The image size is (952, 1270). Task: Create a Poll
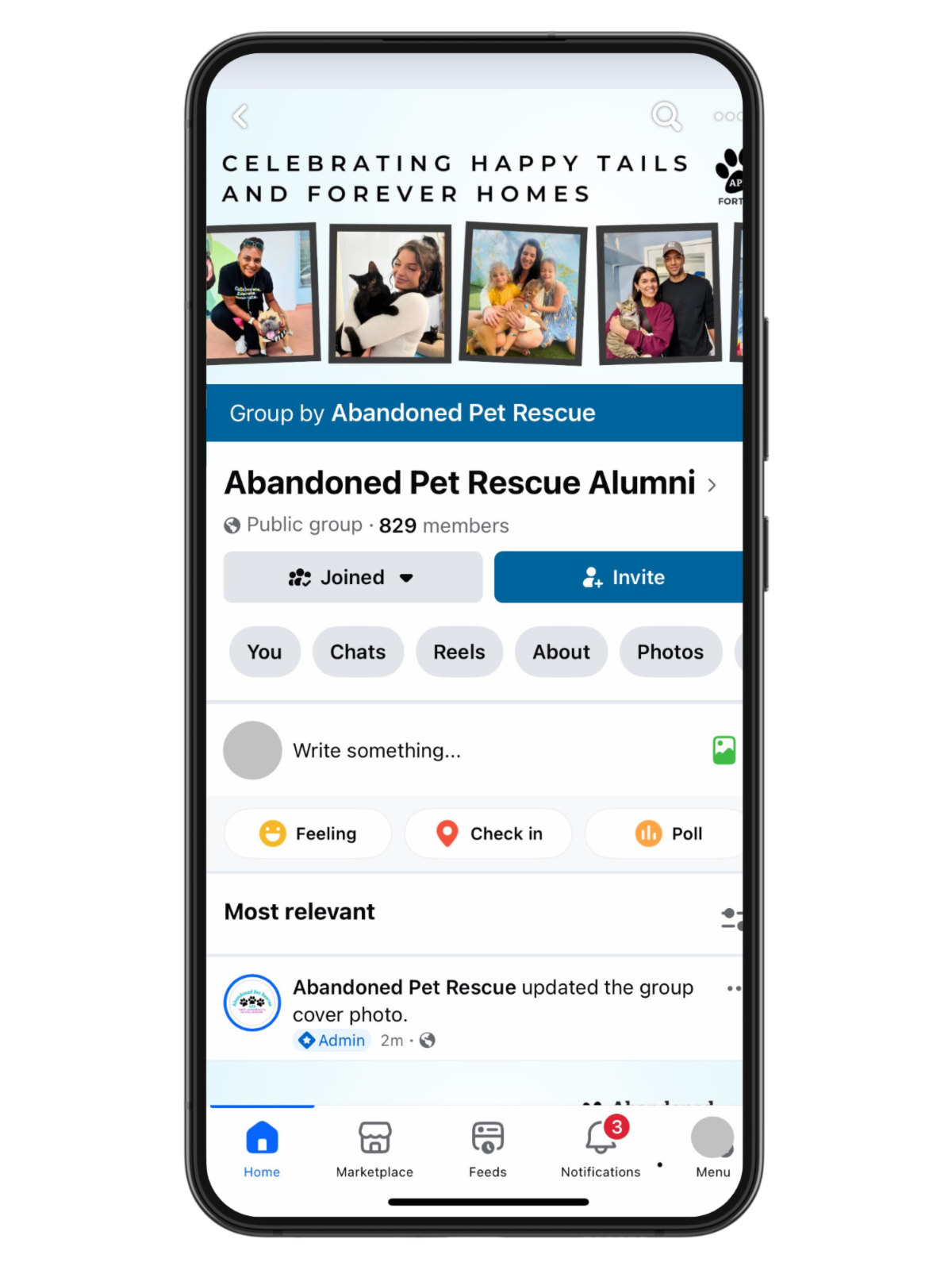tap(668, 833)
